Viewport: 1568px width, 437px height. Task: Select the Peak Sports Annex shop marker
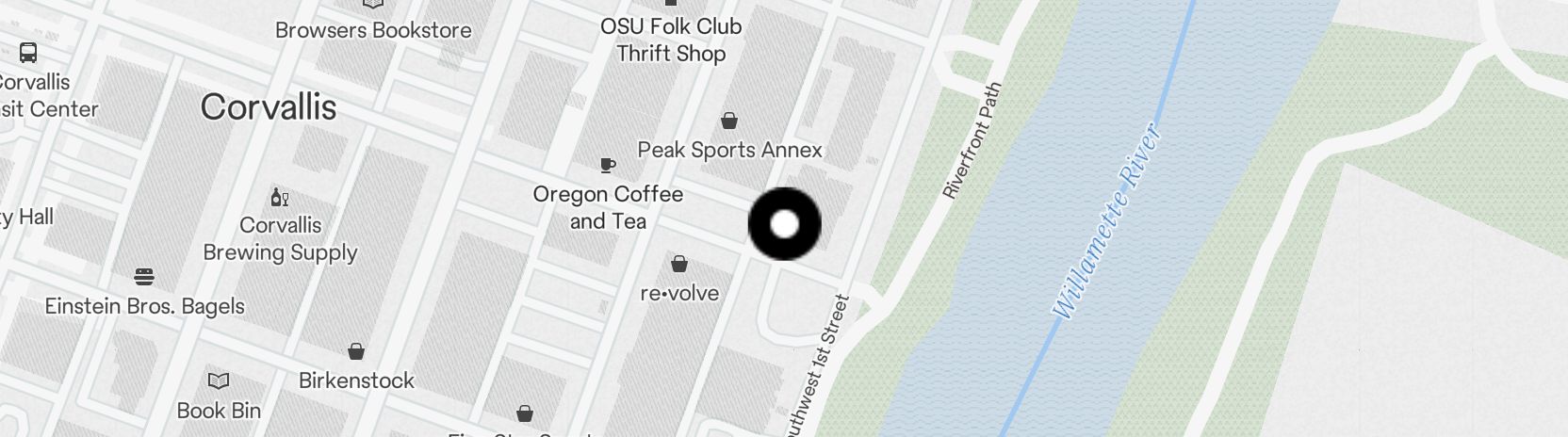pos(728,121)
